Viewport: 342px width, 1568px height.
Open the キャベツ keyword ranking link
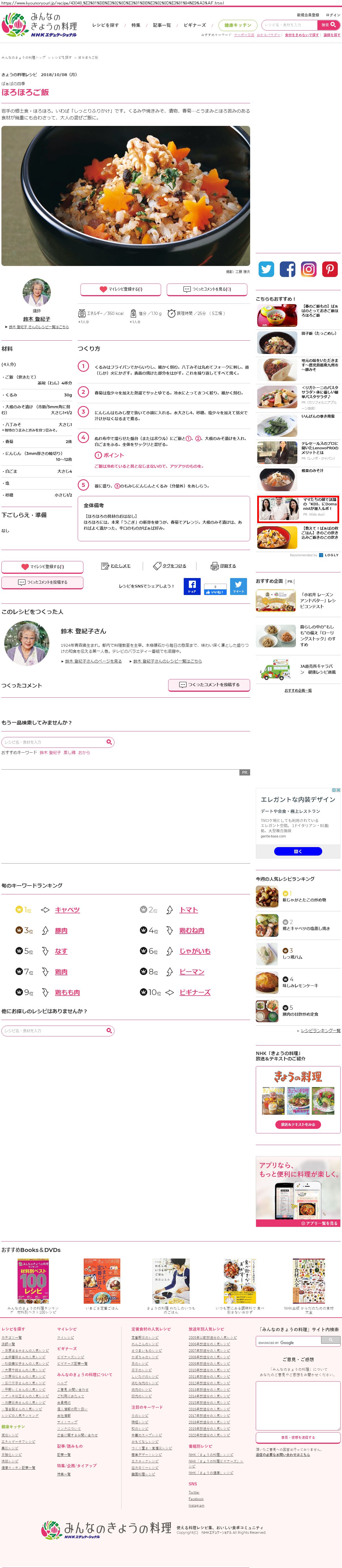pyautogui.click(x=68, y=909)
